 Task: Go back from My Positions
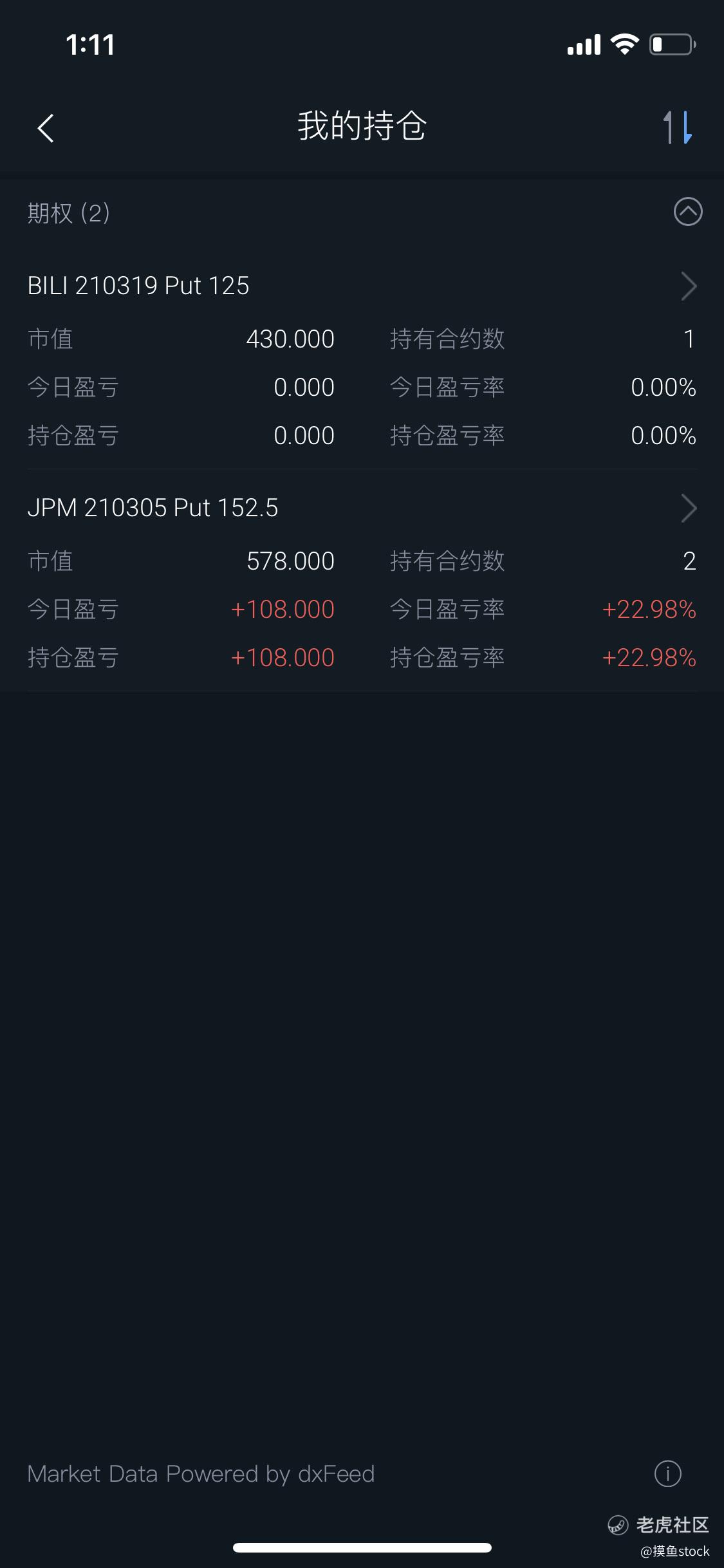(46, 127)
